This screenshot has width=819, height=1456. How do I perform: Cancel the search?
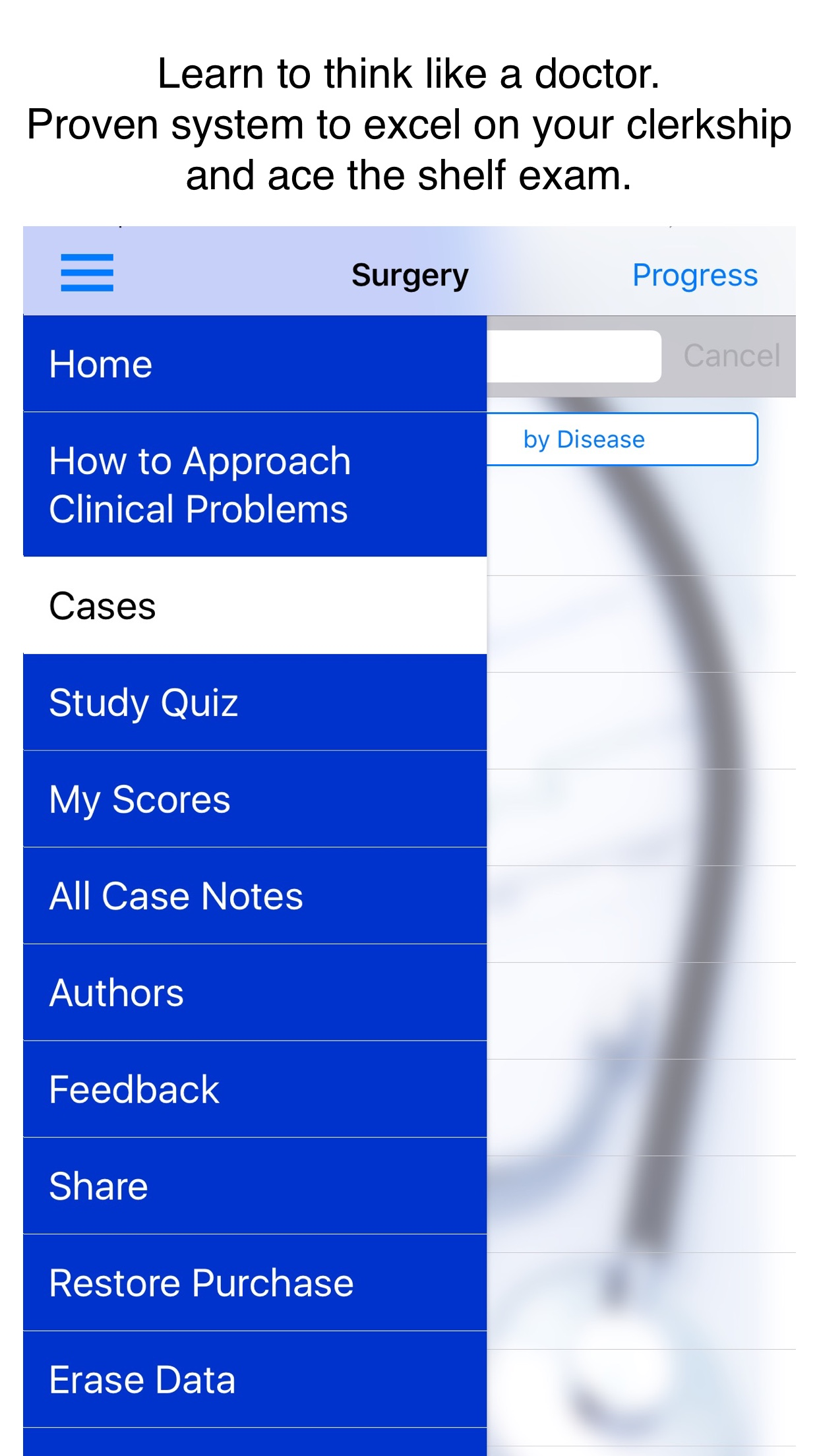coord(731,356)
